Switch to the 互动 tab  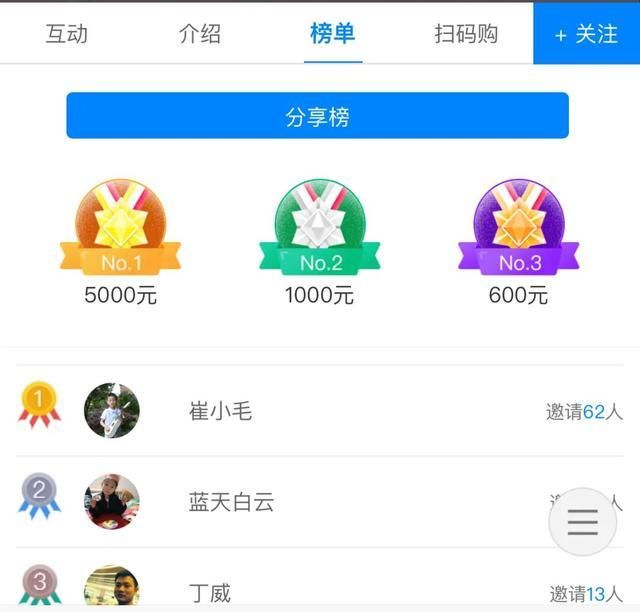67,33
